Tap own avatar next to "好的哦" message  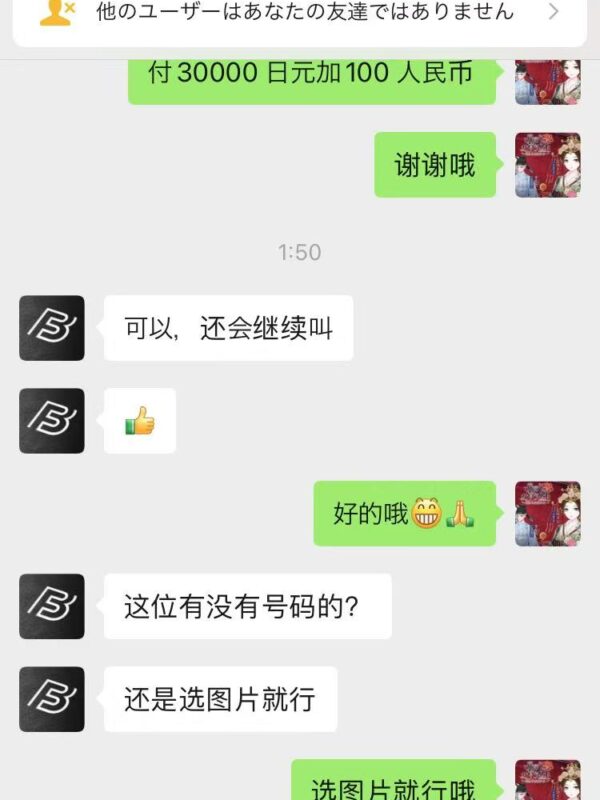[x=547, y=514]
